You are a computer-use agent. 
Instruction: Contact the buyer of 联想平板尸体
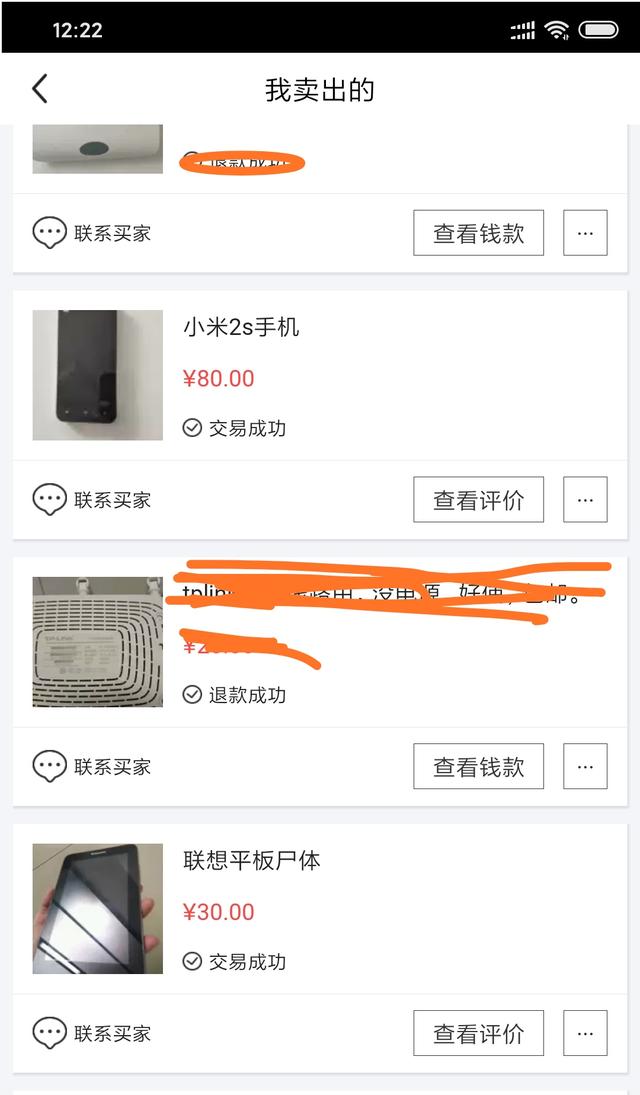(92, 1033)
